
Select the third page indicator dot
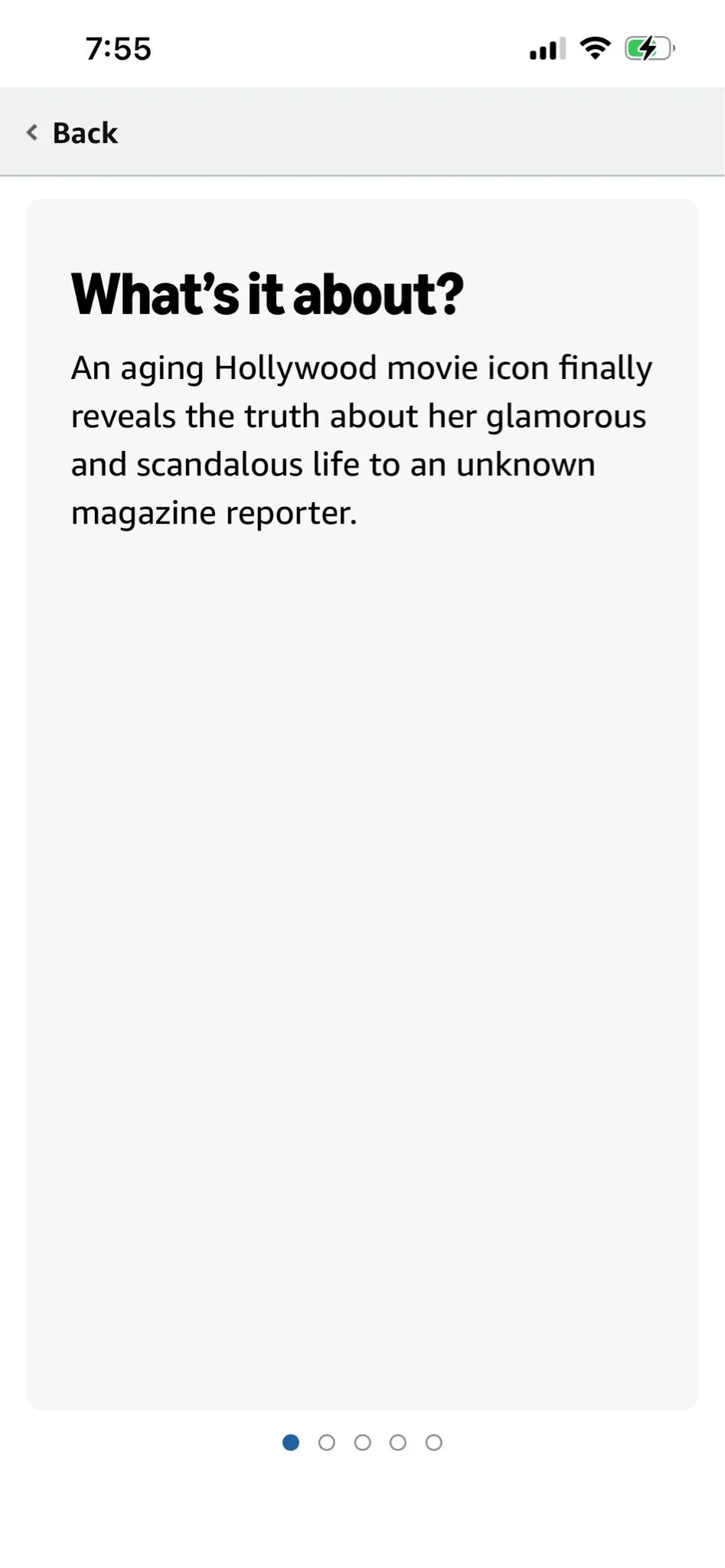(x=363, y=1442)
